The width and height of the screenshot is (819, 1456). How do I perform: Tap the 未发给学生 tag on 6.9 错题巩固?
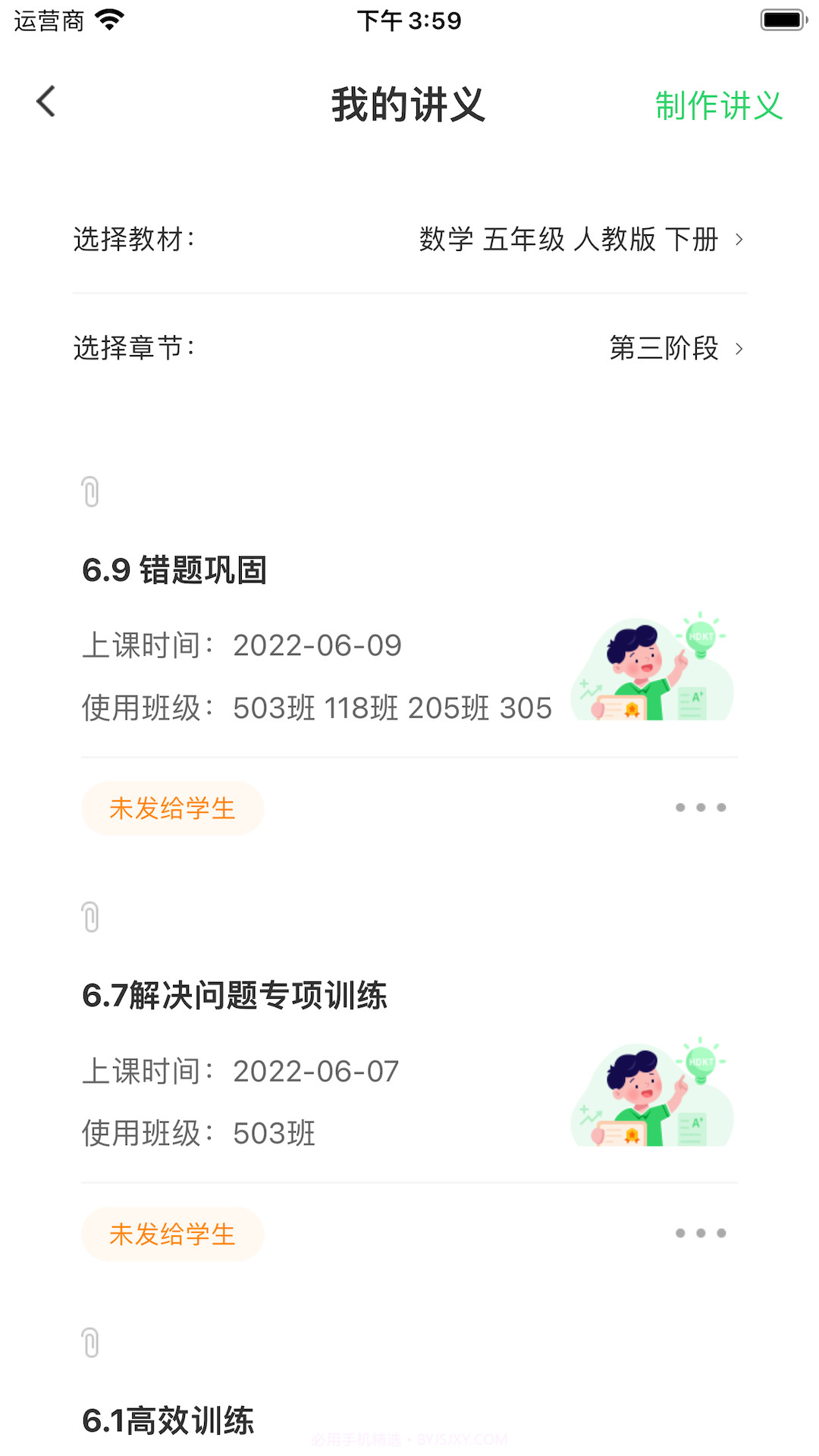[173, 808]
